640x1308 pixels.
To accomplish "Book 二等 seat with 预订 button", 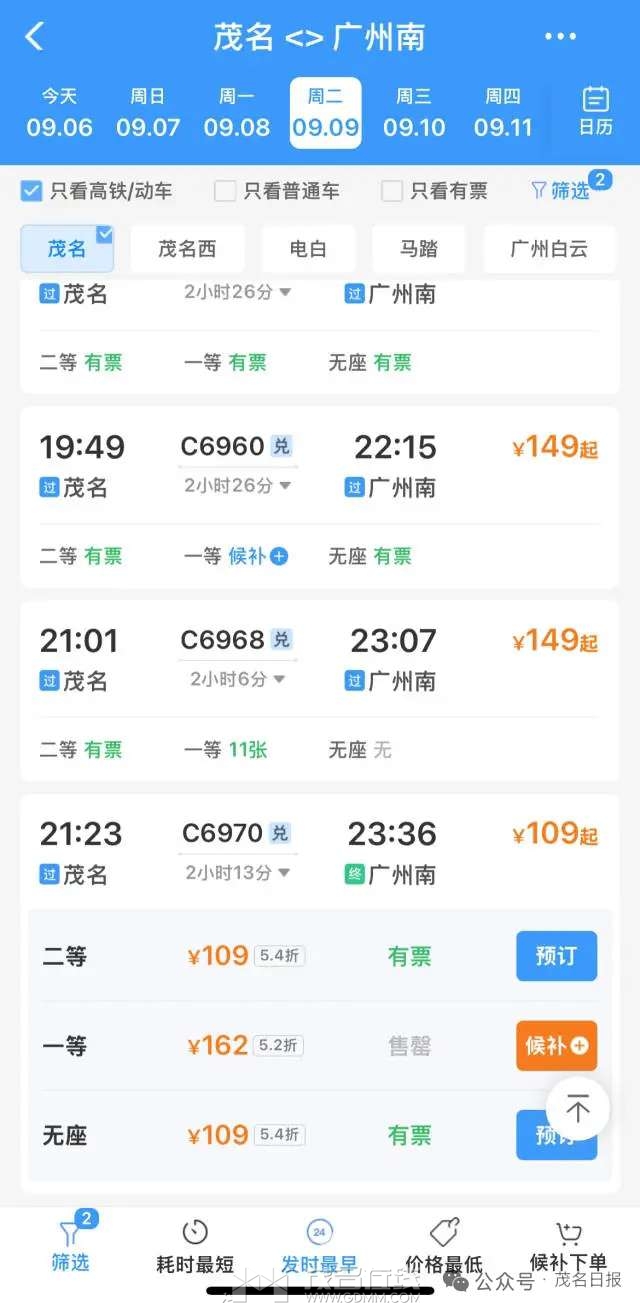I will (x=556, y=956).
